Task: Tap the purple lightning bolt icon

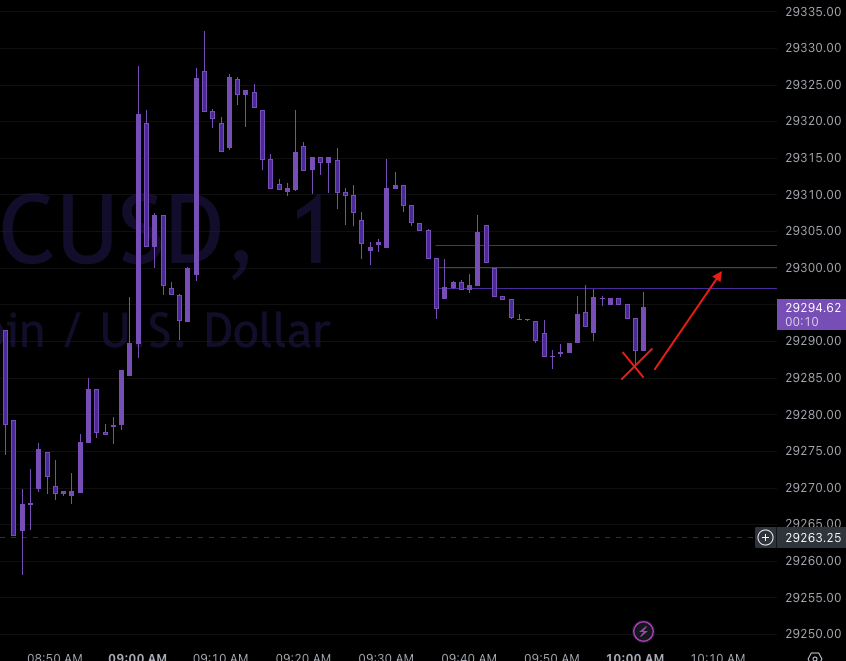Action: (x=644, y=631)
